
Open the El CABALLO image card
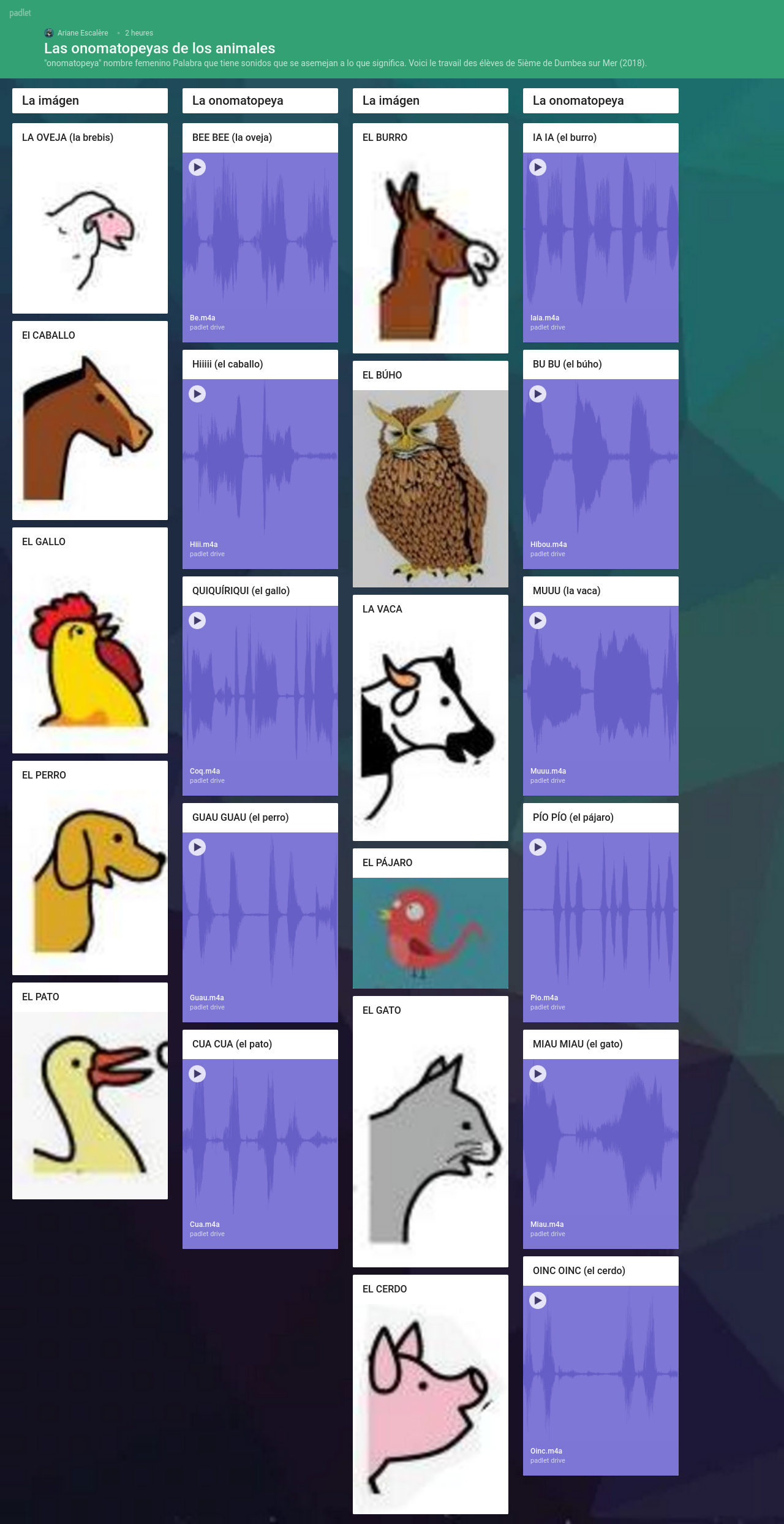coord(90,421)
